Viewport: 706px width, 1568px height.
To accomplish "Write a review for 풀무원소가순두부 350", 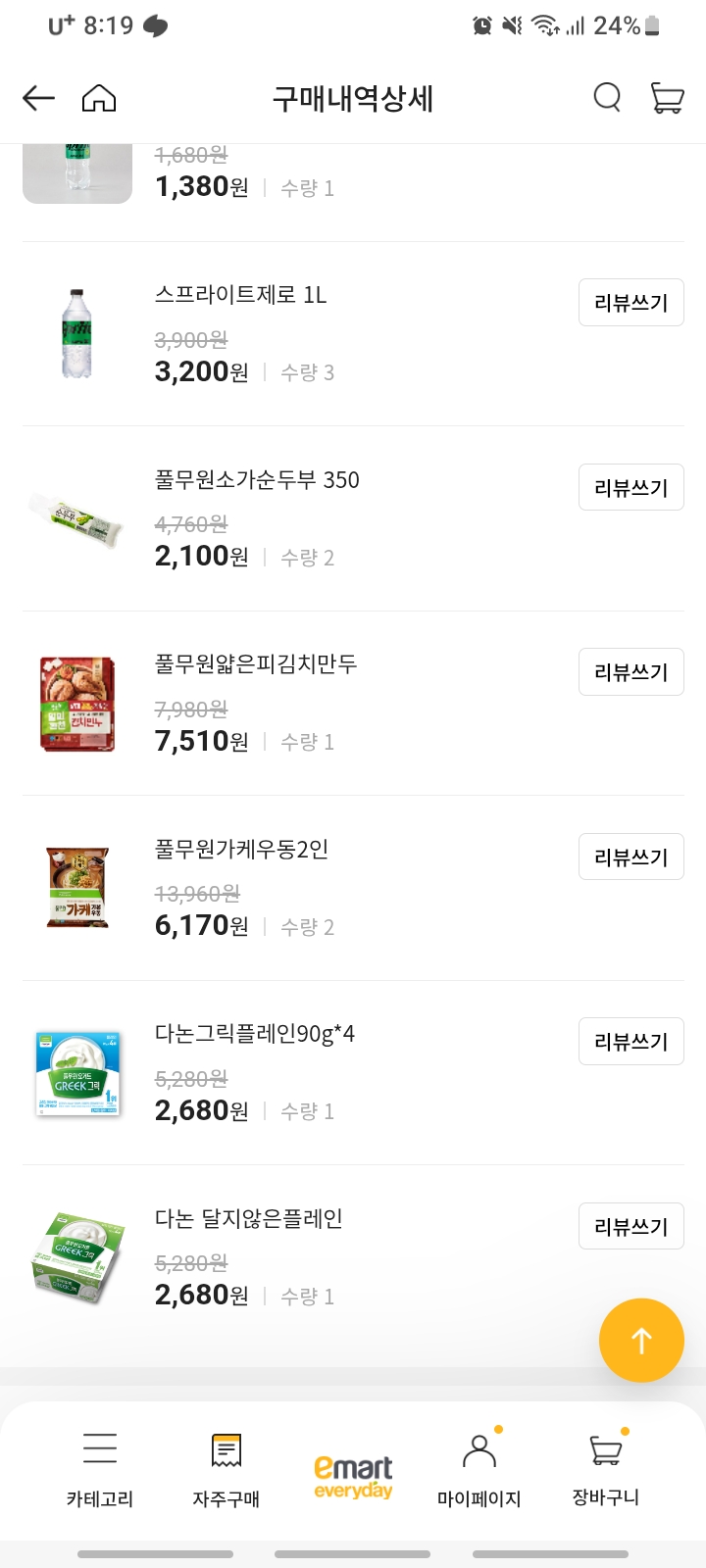I will coord(630,488).
